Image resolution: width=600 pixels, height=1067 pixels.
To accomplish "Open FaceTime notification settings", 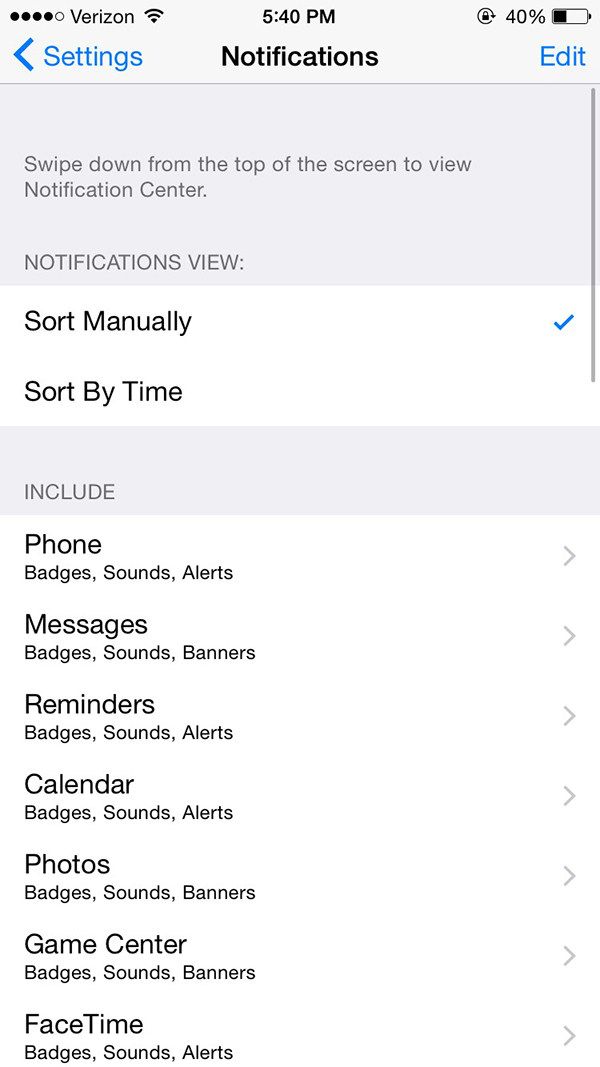I will [x=300, y=1036].
